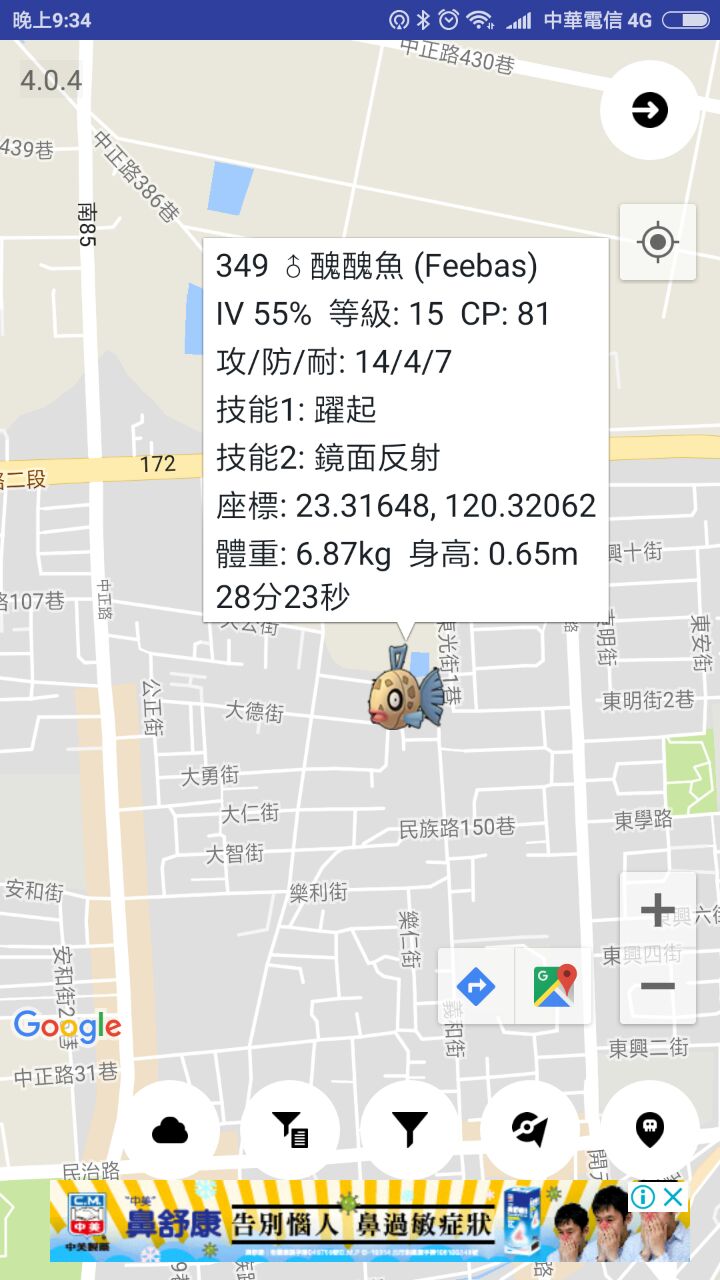Tap the Feebas marker on the map

(x=405, y=688)
